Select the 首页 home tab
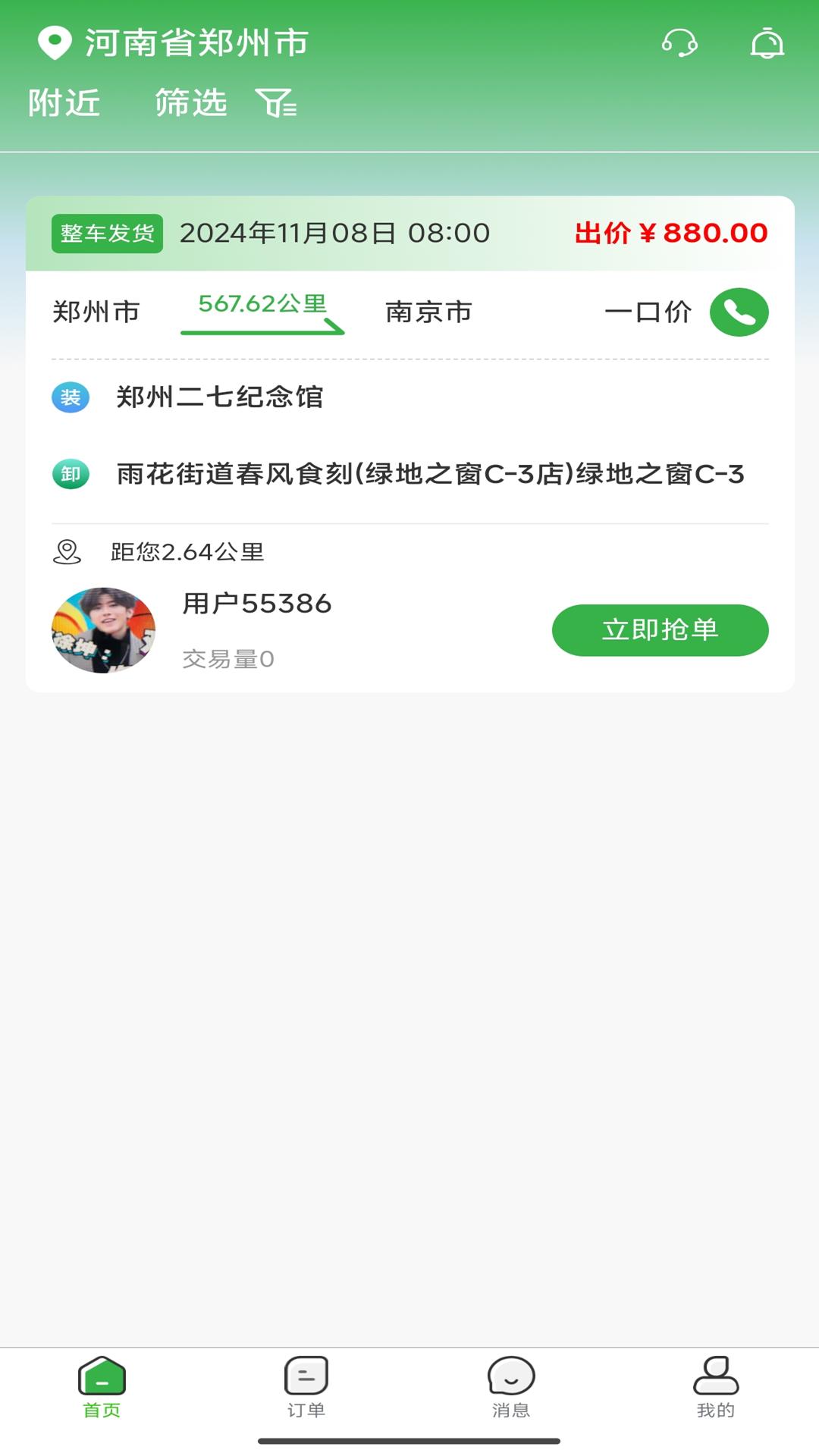This screenshot has width=819, height=1456. tap(102, 1385)
